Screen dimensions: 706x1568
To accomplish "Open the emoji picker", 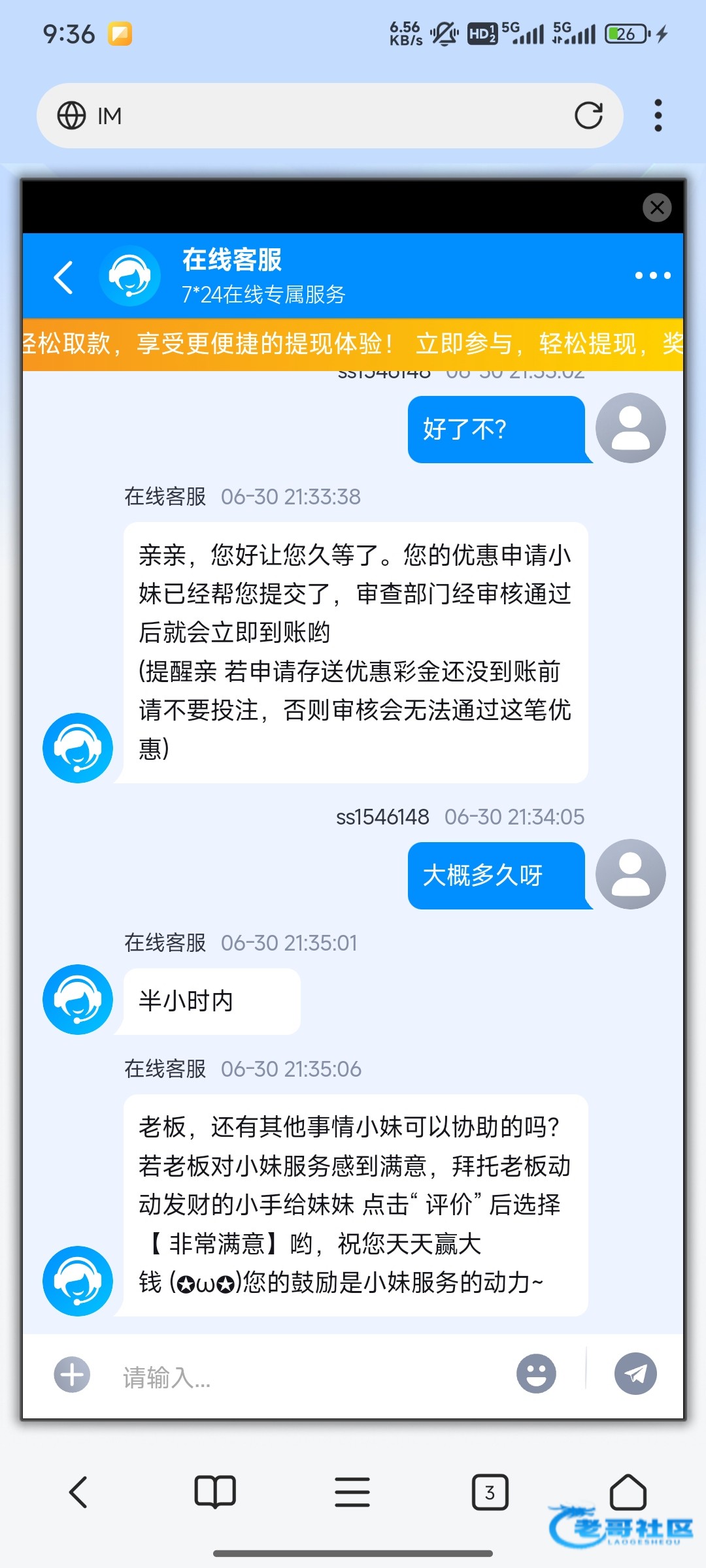I will (536, 1374).
